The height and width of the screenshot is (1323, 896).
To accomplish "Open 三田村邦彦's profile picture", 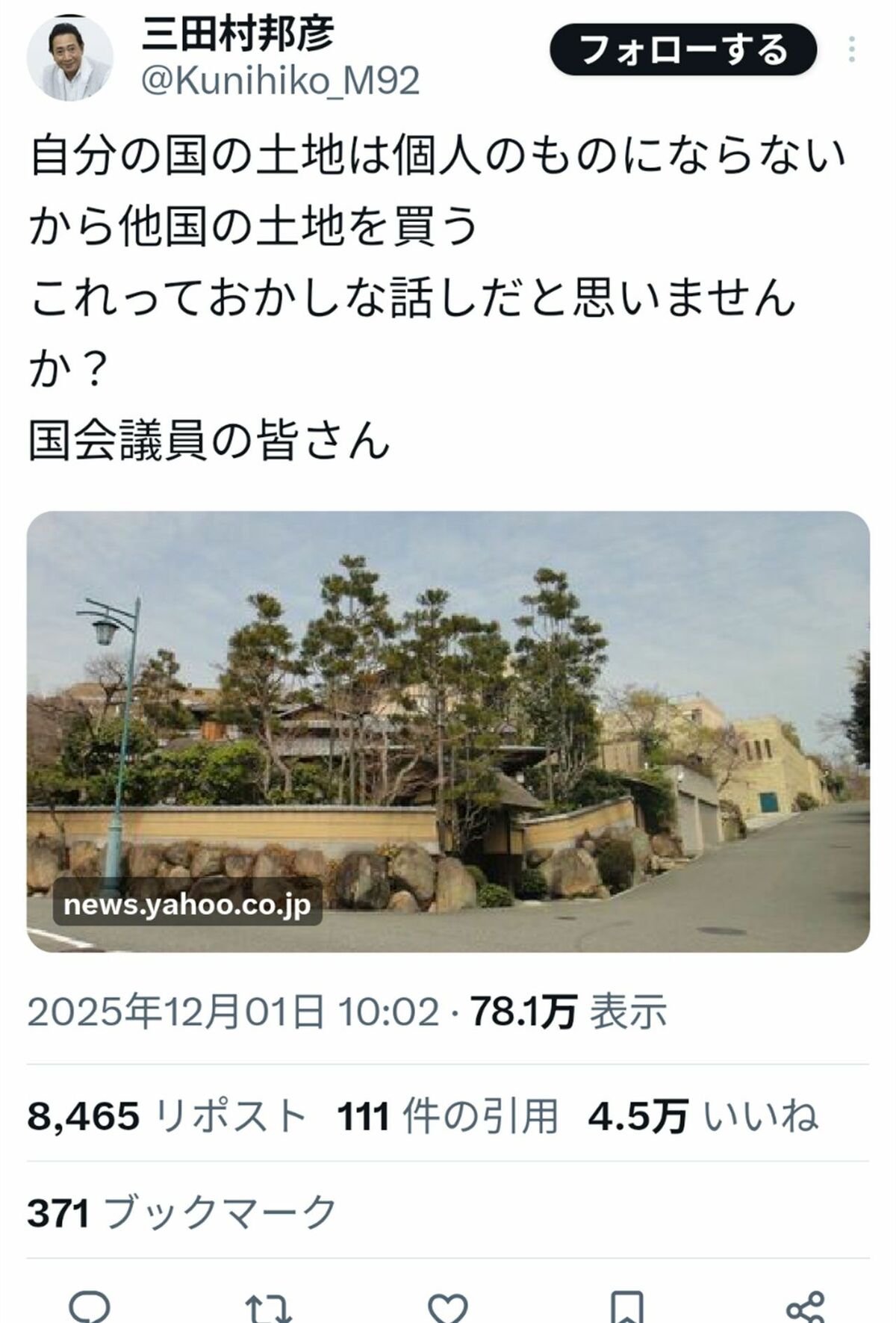I will tap(70, 58).
